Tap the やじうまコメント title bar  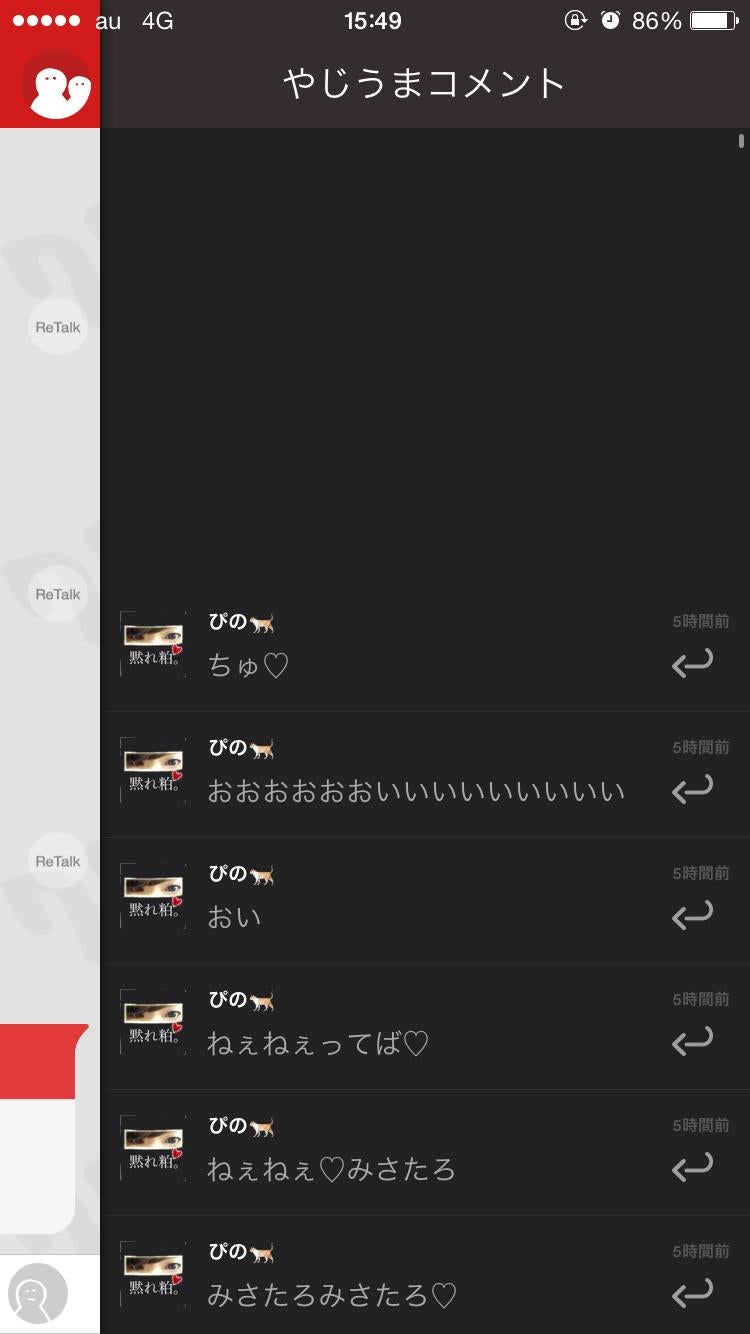[424, 84]
